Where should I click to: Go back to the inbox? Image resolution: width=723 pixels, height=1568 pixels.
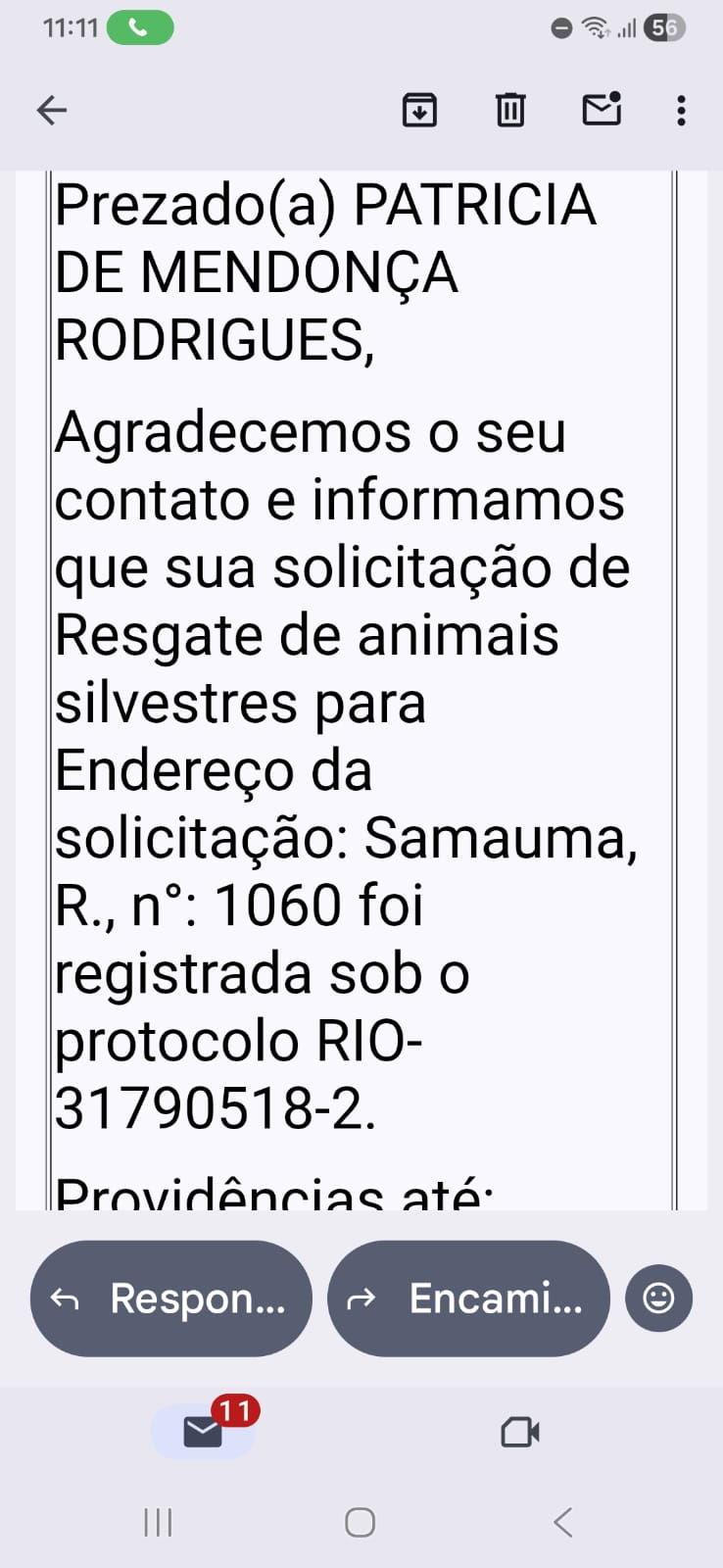tap(52, 110)
